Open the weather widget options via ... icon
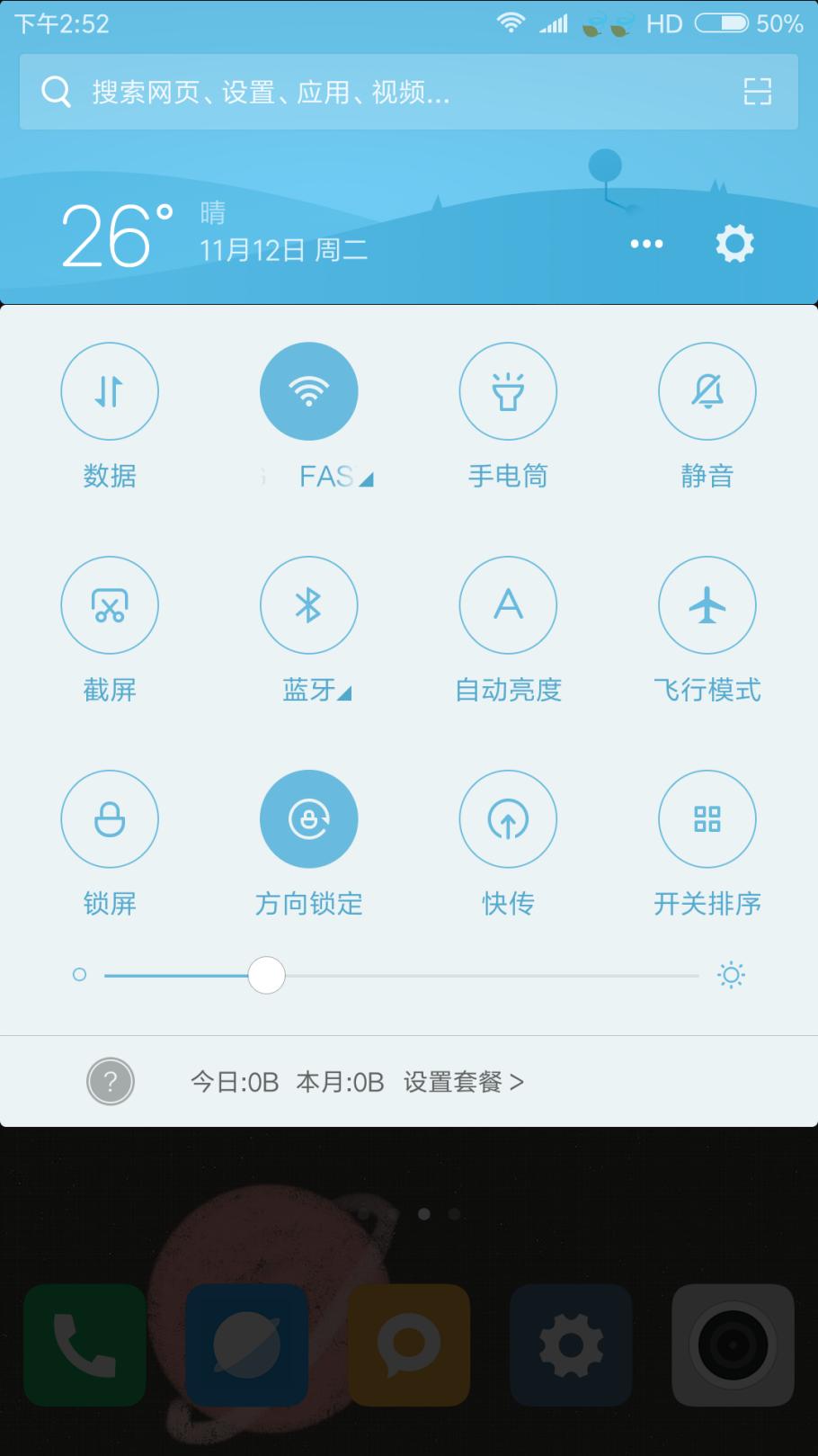This screenshot has width=818, height=1456. point(646,244)
